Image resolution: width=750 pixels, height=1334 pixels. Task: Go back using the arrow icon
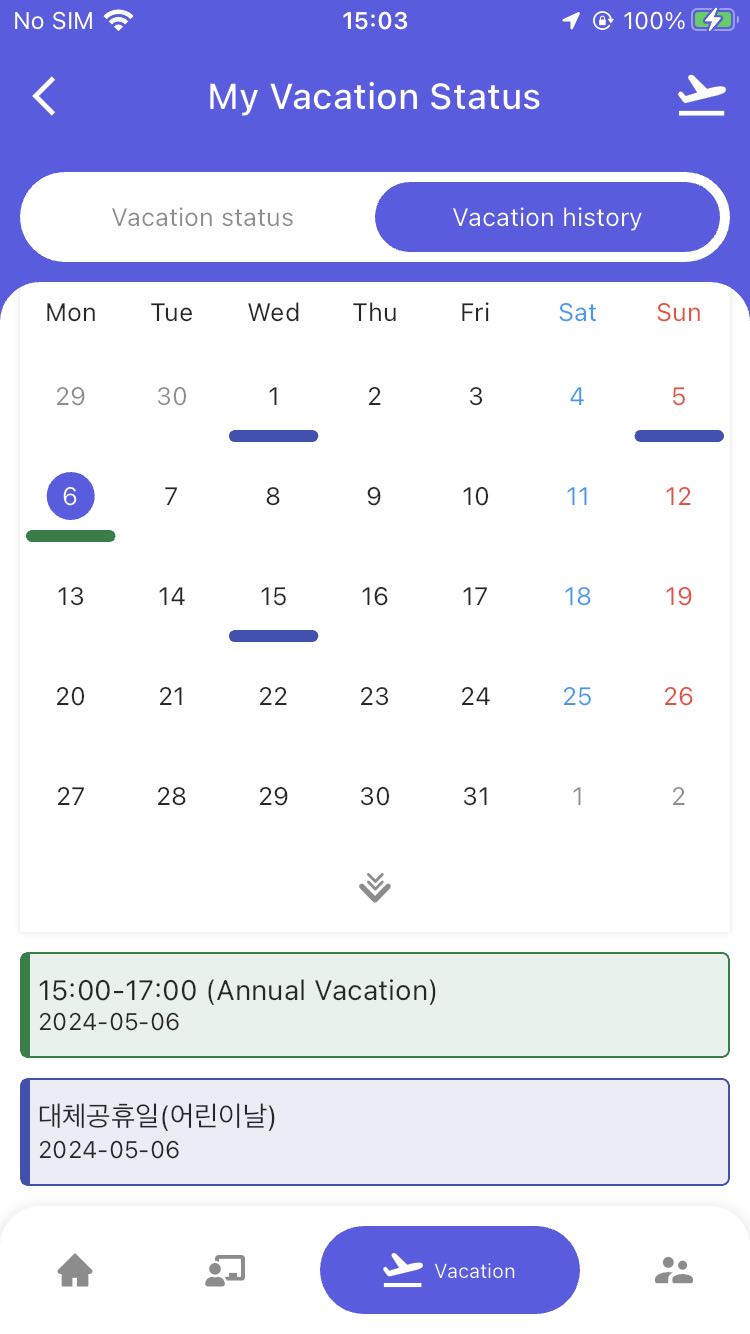[x=44, y=97]
